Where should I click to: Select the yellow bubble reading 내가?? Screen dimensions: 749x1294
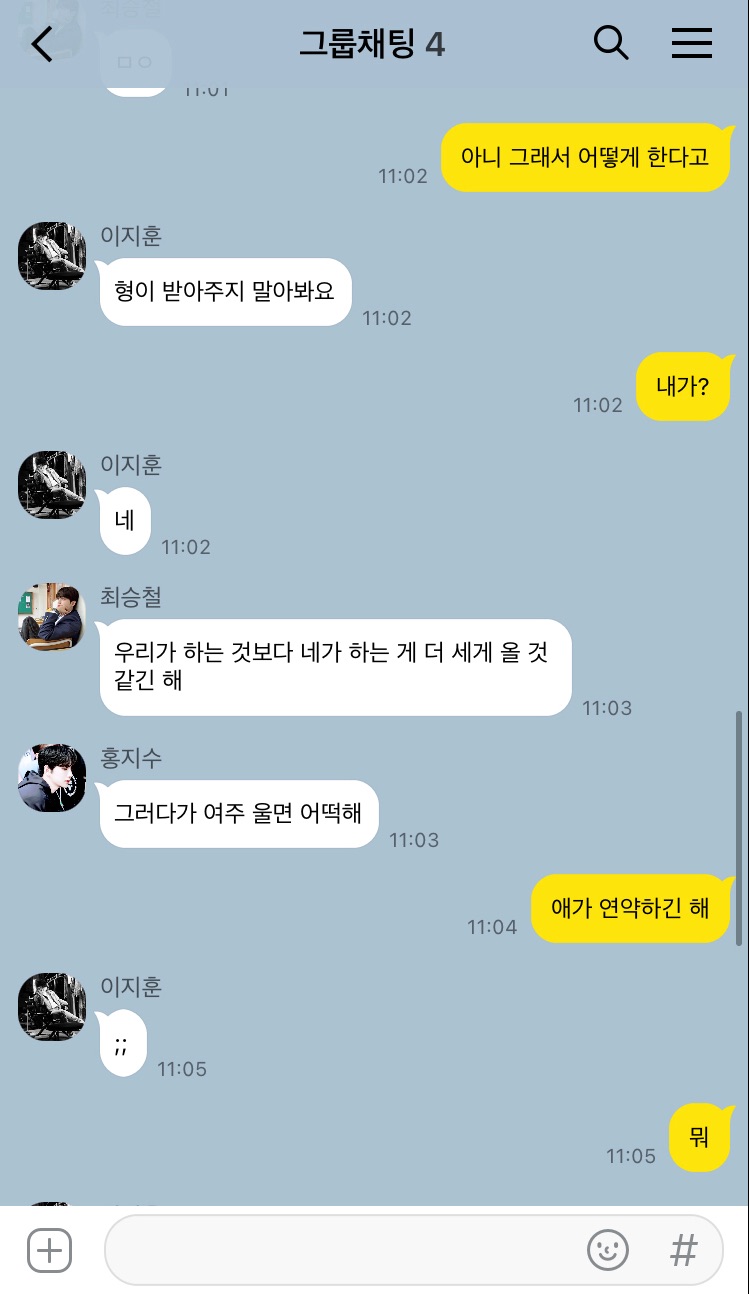(x=684, y=387)
